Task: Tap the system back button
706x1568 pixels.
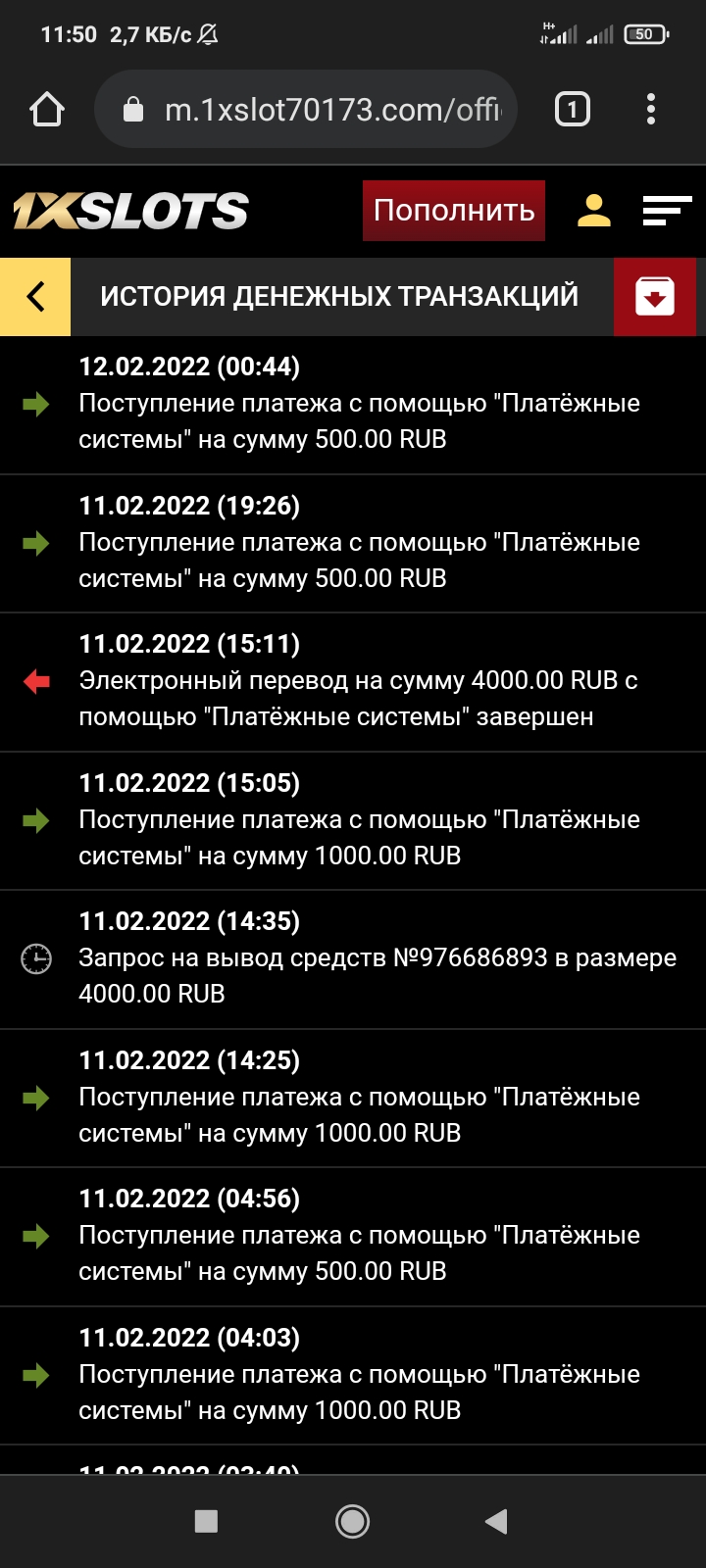Action: [x=496, y=1521]
